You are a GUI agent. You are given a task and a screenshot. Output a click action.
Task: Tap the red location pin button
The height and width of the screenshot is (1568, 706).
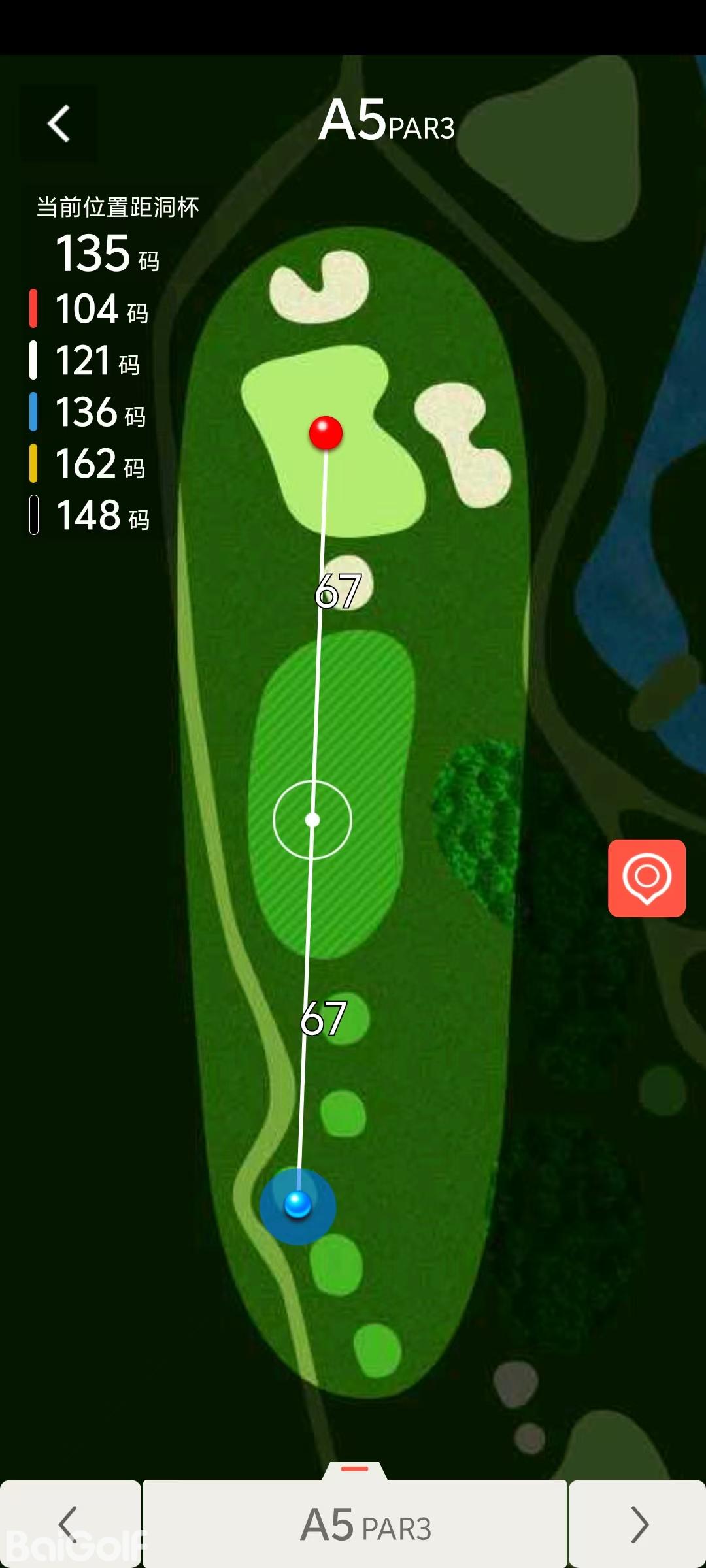pos(647,877)
